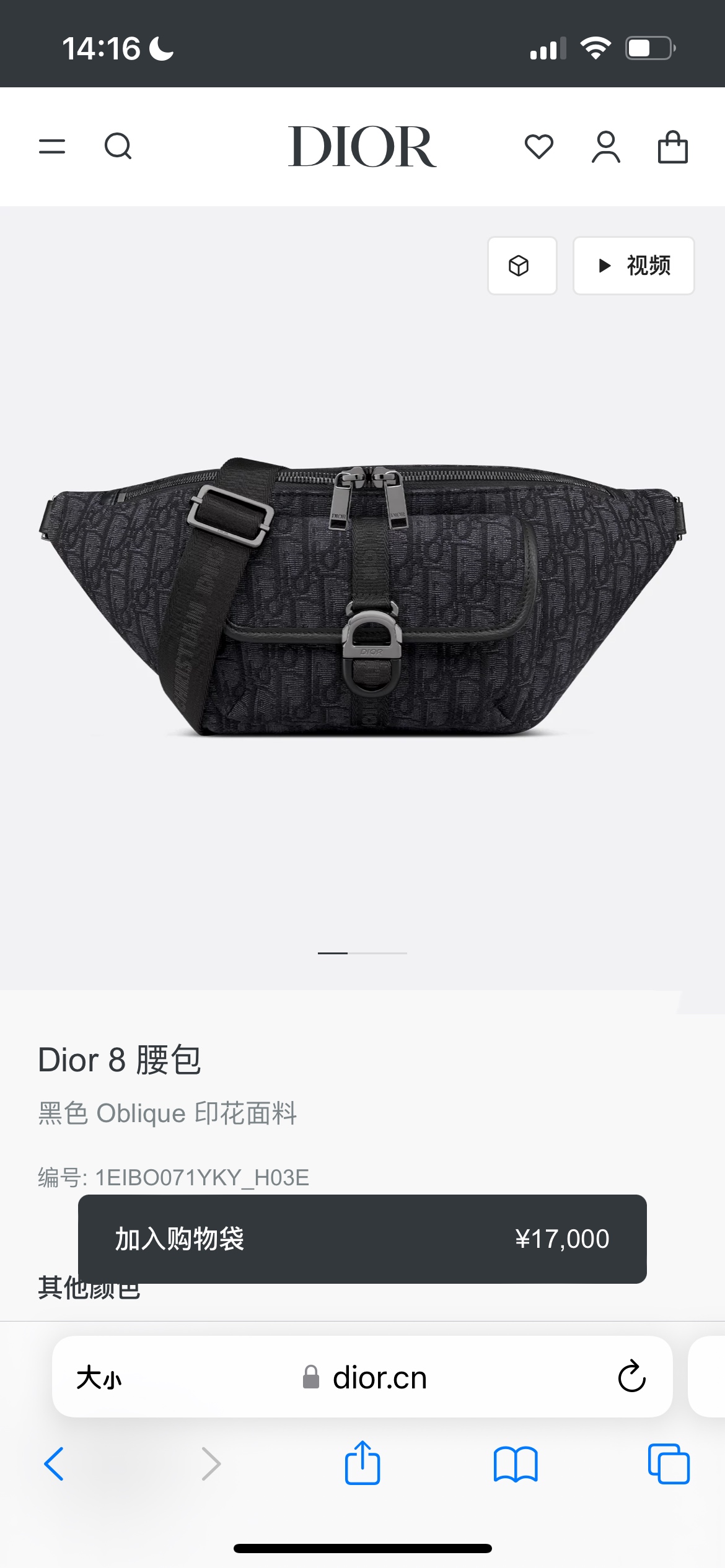Open the account profile icon
This screenshot has height=1568, width=725.
(x=605, y=147)
